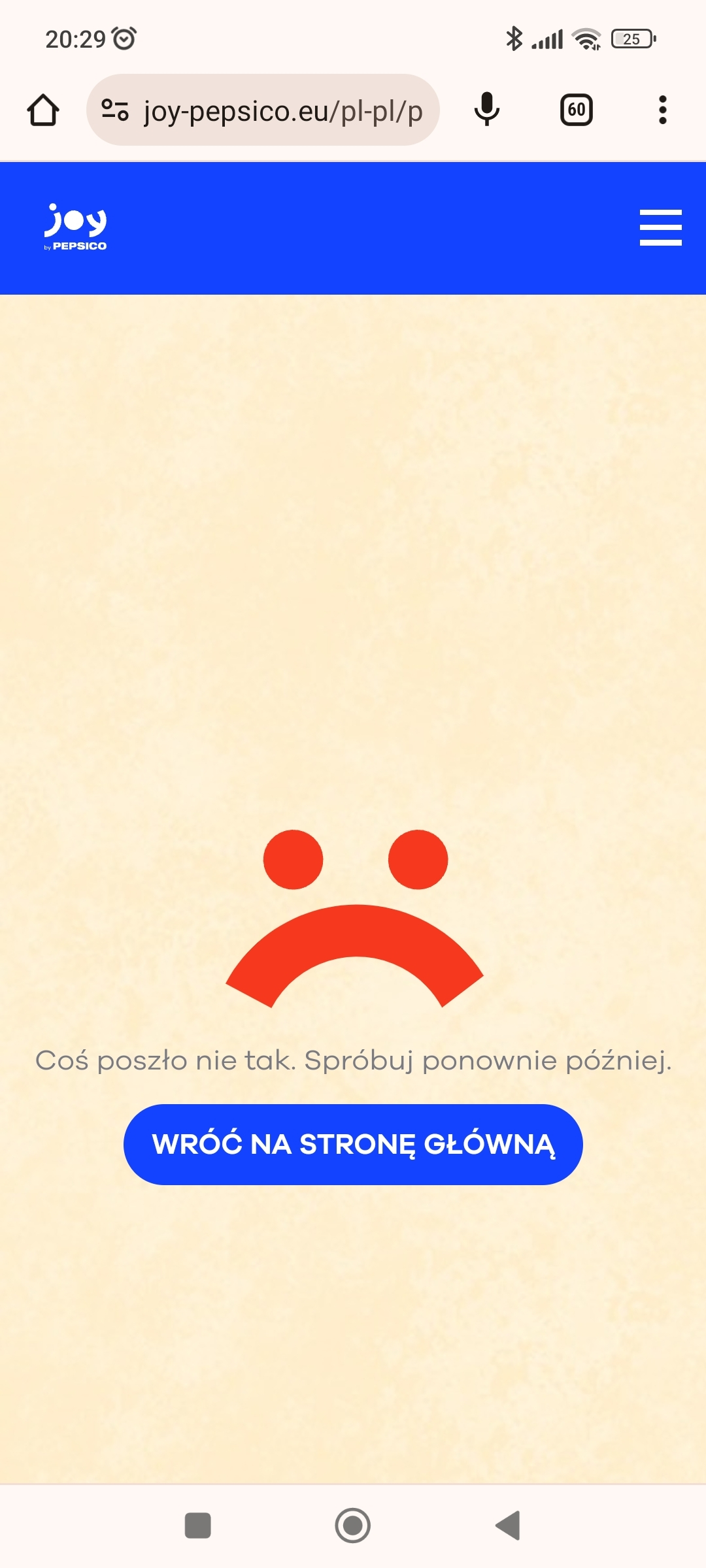Open the hamburger menu on the Joy site
Image resolution: width=706 pixels, height=1568 pixels.
(660, 227)
